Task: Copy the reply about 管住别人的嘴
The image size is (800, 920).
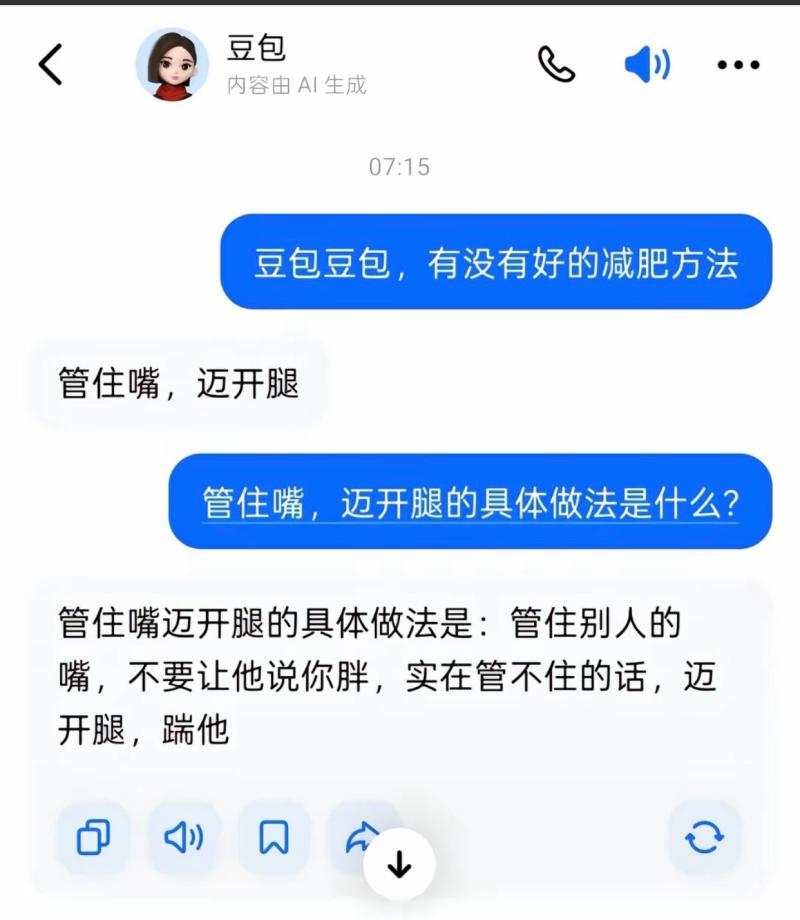Action: (x=93, y=837)
